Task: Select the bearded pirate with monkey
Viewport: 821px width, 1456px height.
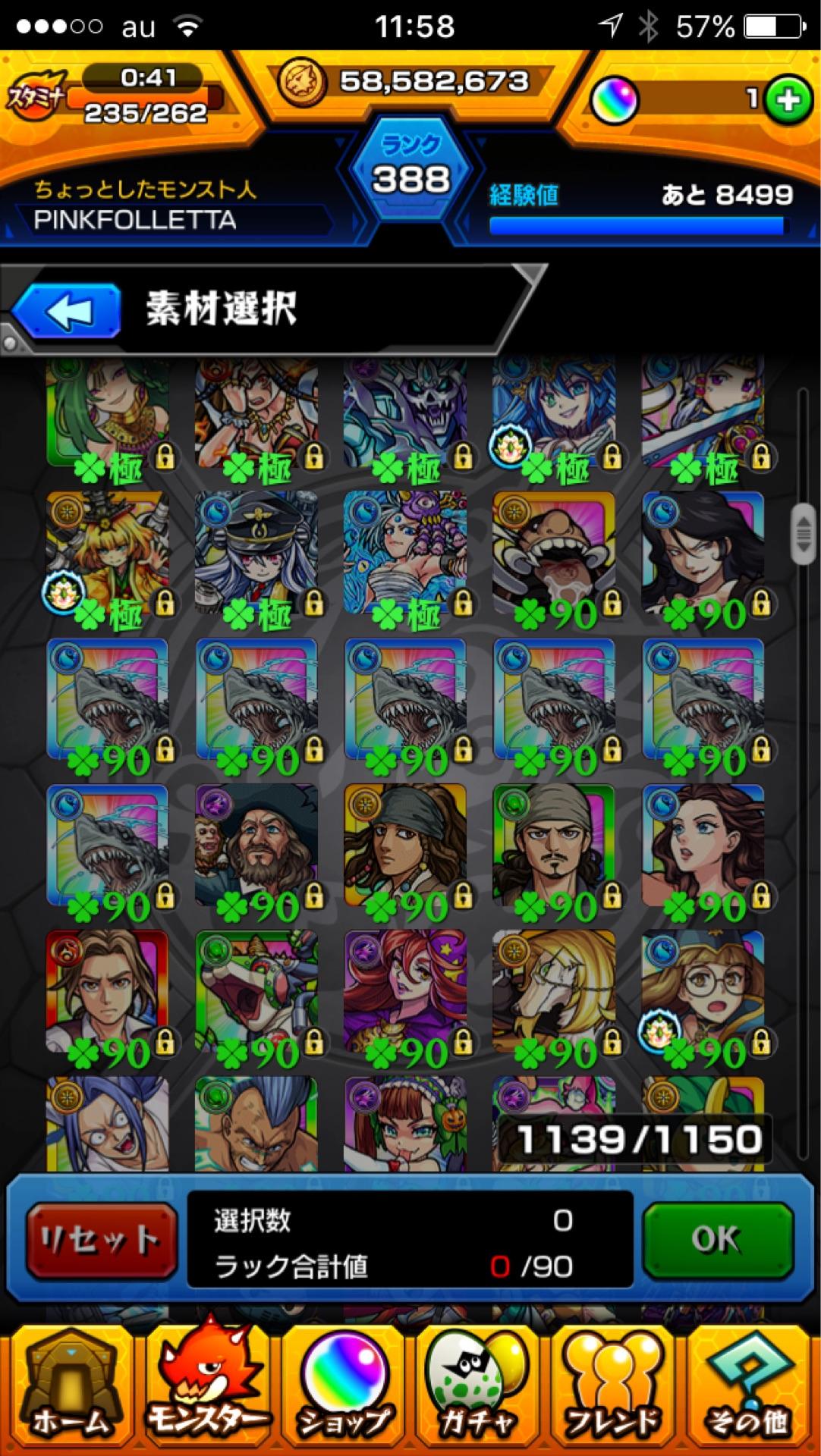Action: click(x=256, y=846)
